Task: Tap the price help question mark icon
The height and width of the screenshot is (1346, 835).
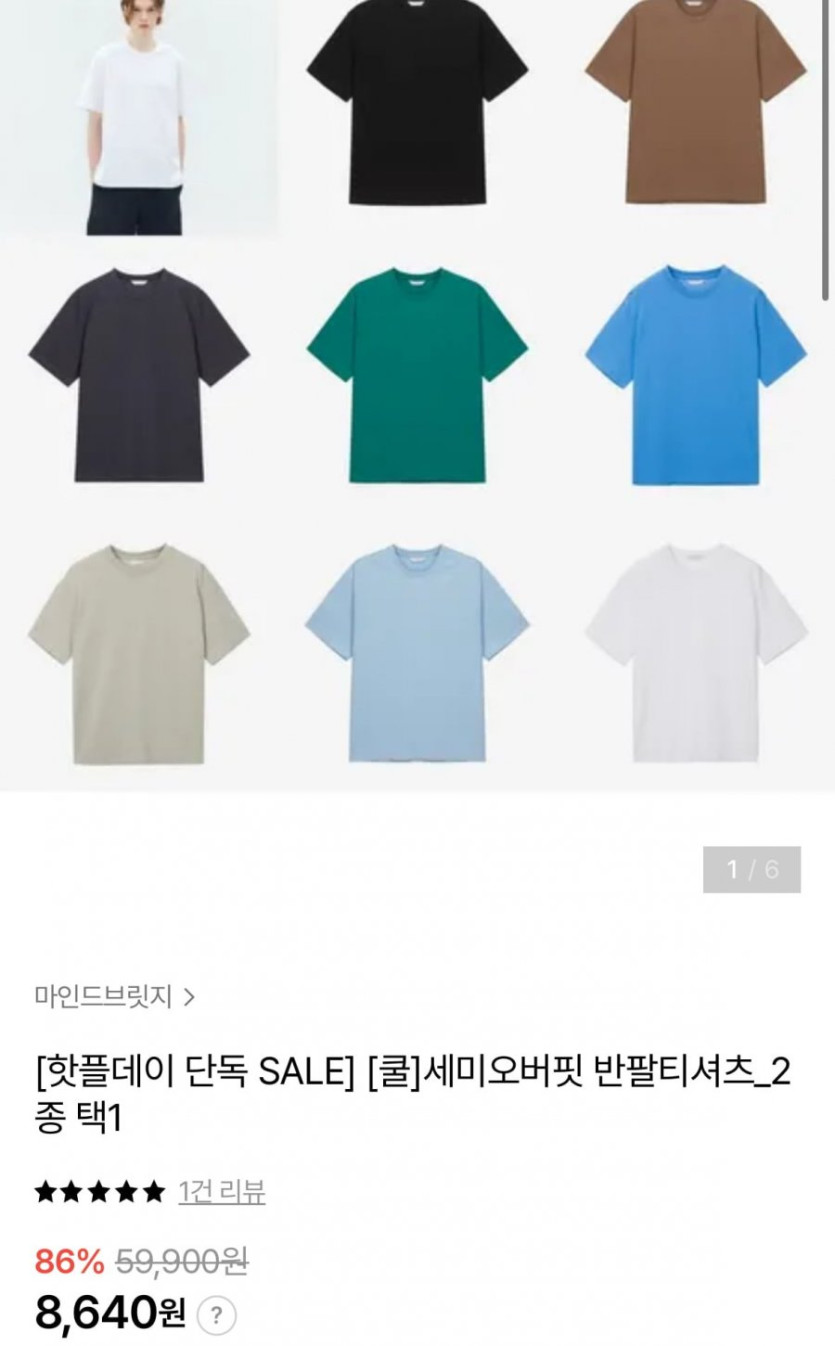Action: pos(217,1315)
